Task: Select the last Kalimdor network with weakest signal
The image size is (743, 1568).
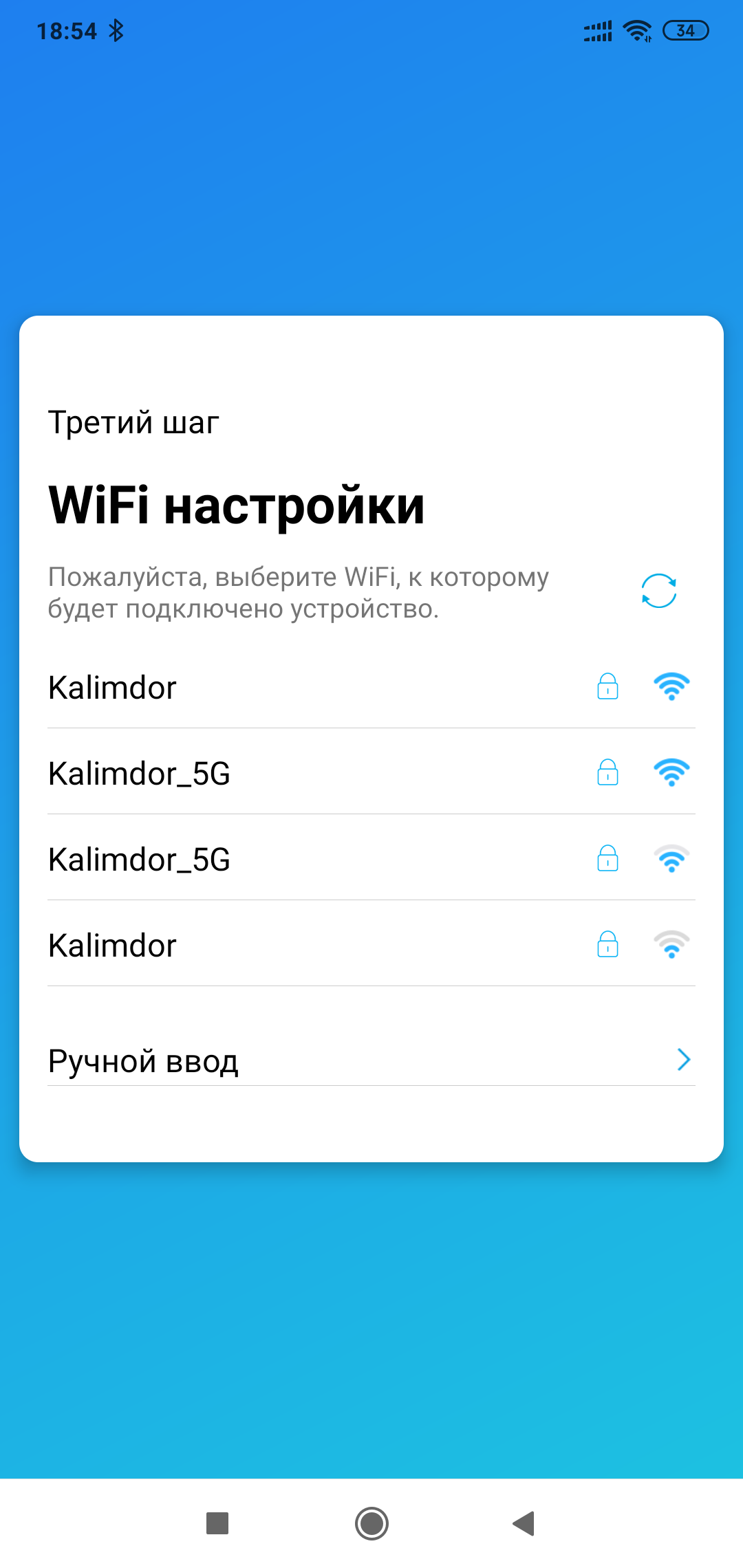Action: (371, 944)
